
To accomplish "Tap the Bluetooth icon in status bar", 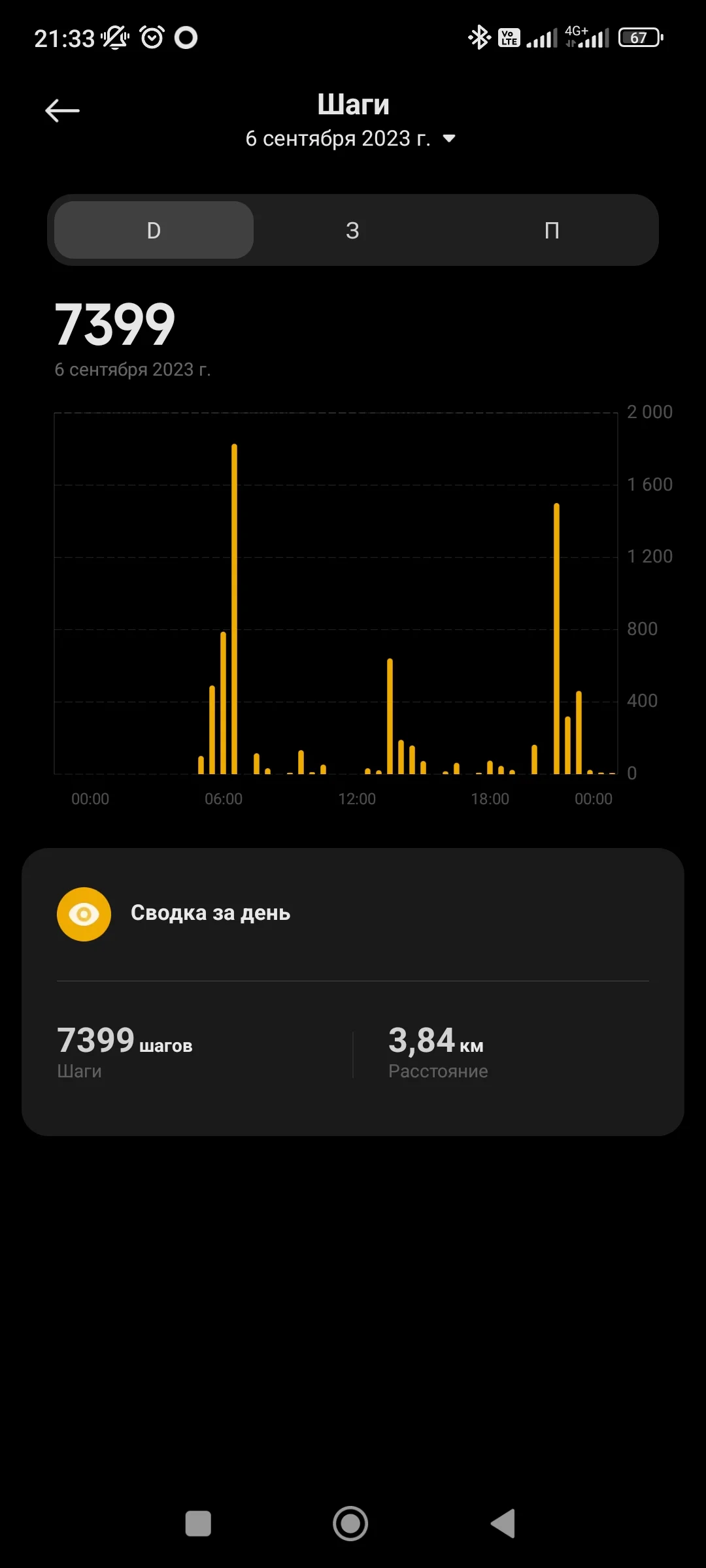I will [479, 37].
